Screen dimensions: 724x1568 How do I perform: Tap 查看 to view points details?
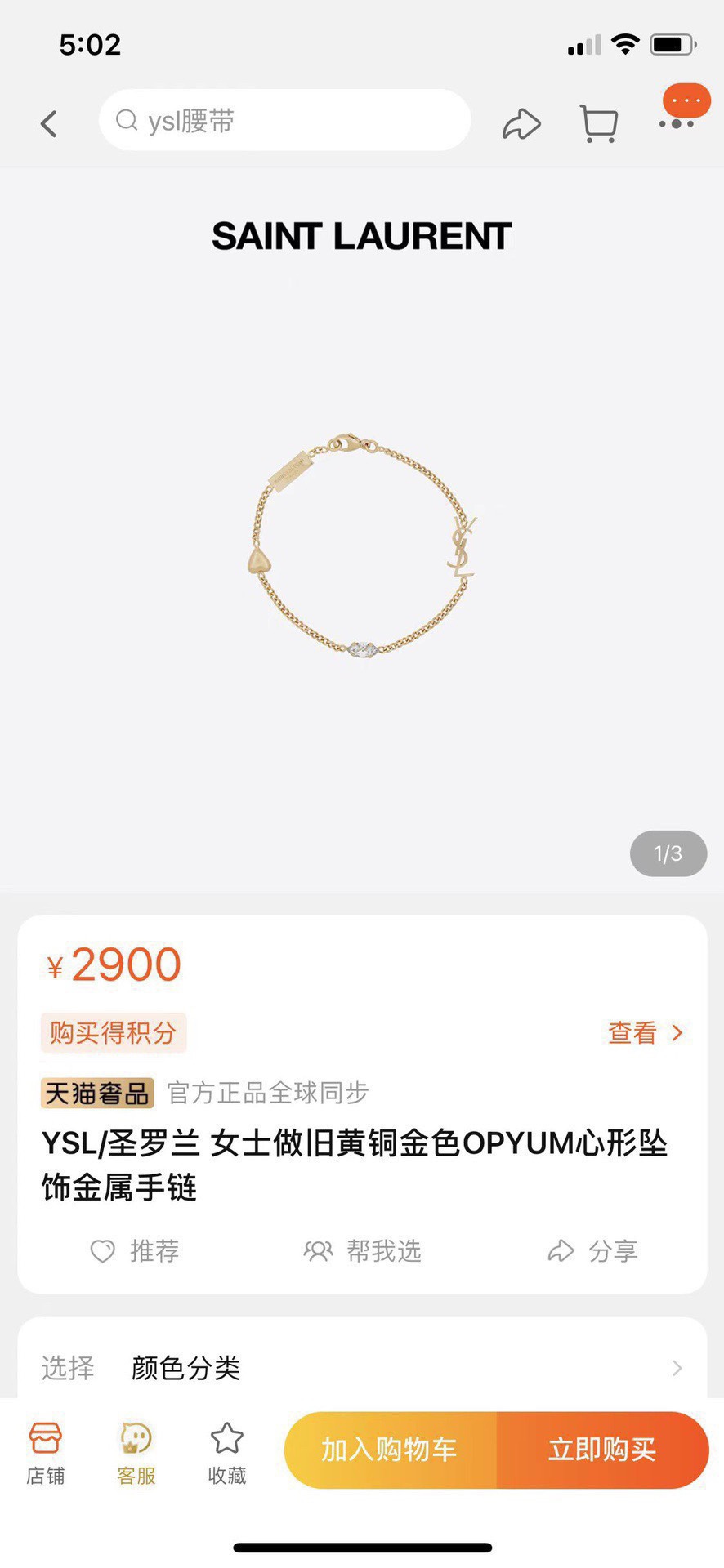[644, 1033]
